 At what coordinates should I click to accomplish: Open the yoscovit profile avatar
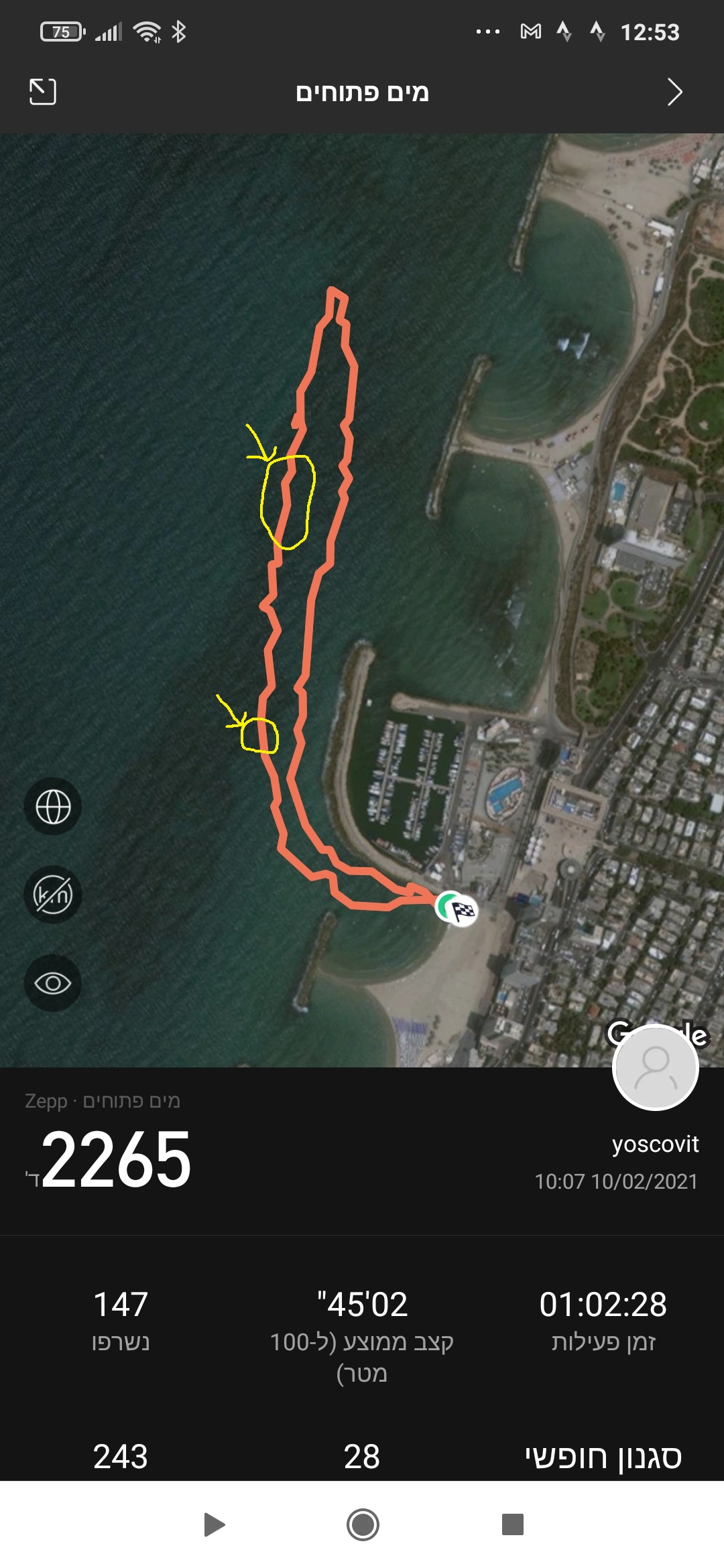click(655, 1067)
